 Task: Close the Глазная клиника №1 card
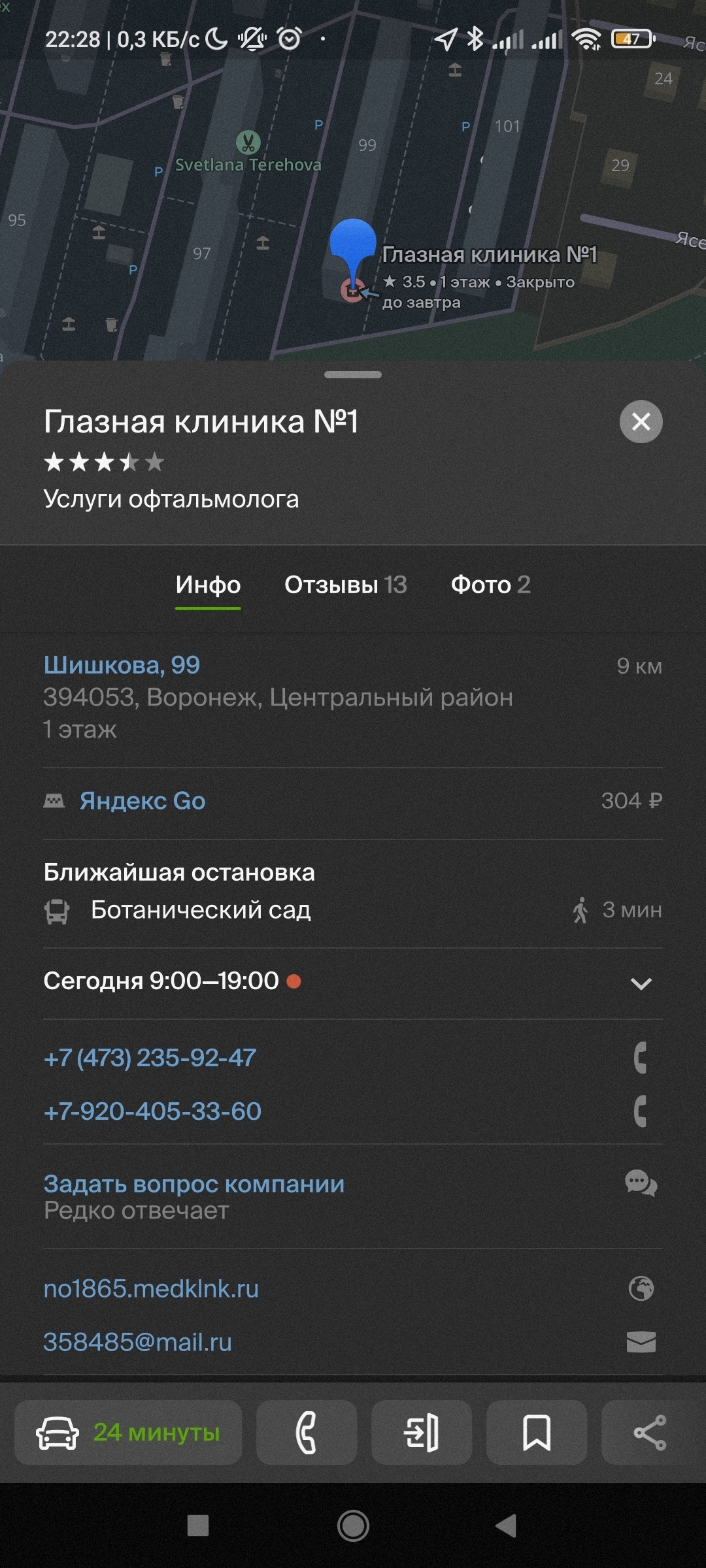641,421
